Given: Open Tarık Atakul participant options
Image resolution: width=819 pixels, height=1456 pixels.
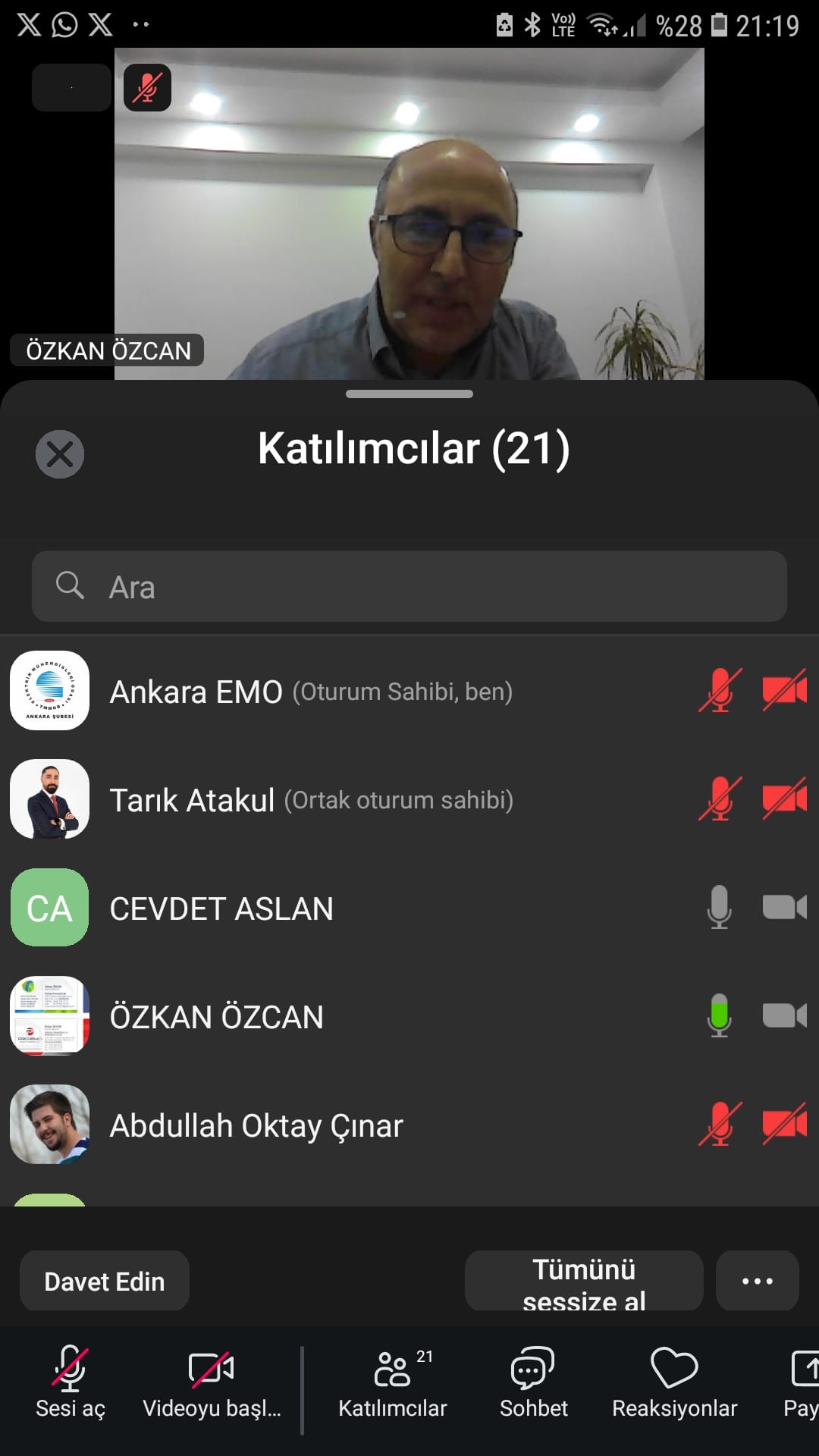Looking at the screenshot, I should [x=409, y=799].
